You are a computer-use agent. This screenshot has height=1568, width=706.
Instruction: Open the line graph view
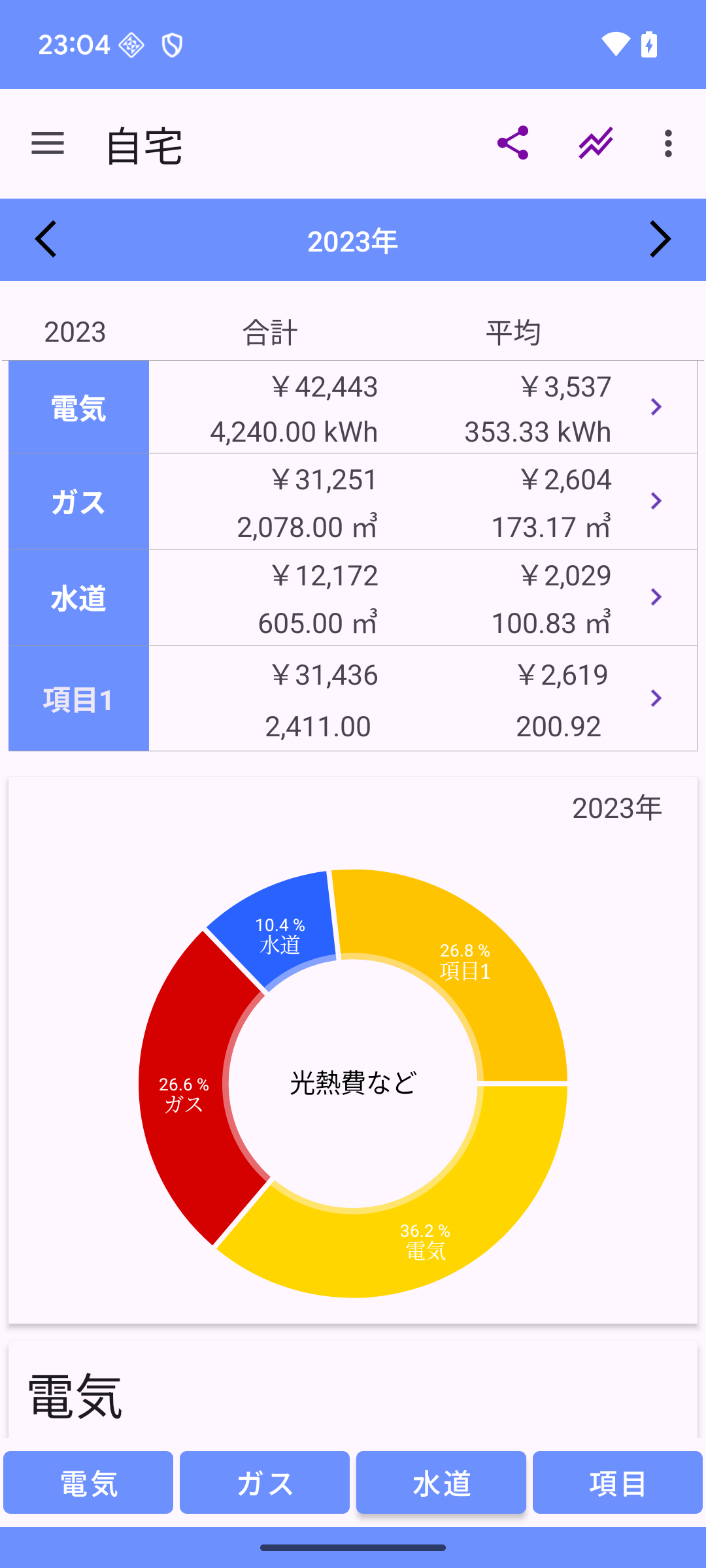pyautogui.click(x=596, y=143)
